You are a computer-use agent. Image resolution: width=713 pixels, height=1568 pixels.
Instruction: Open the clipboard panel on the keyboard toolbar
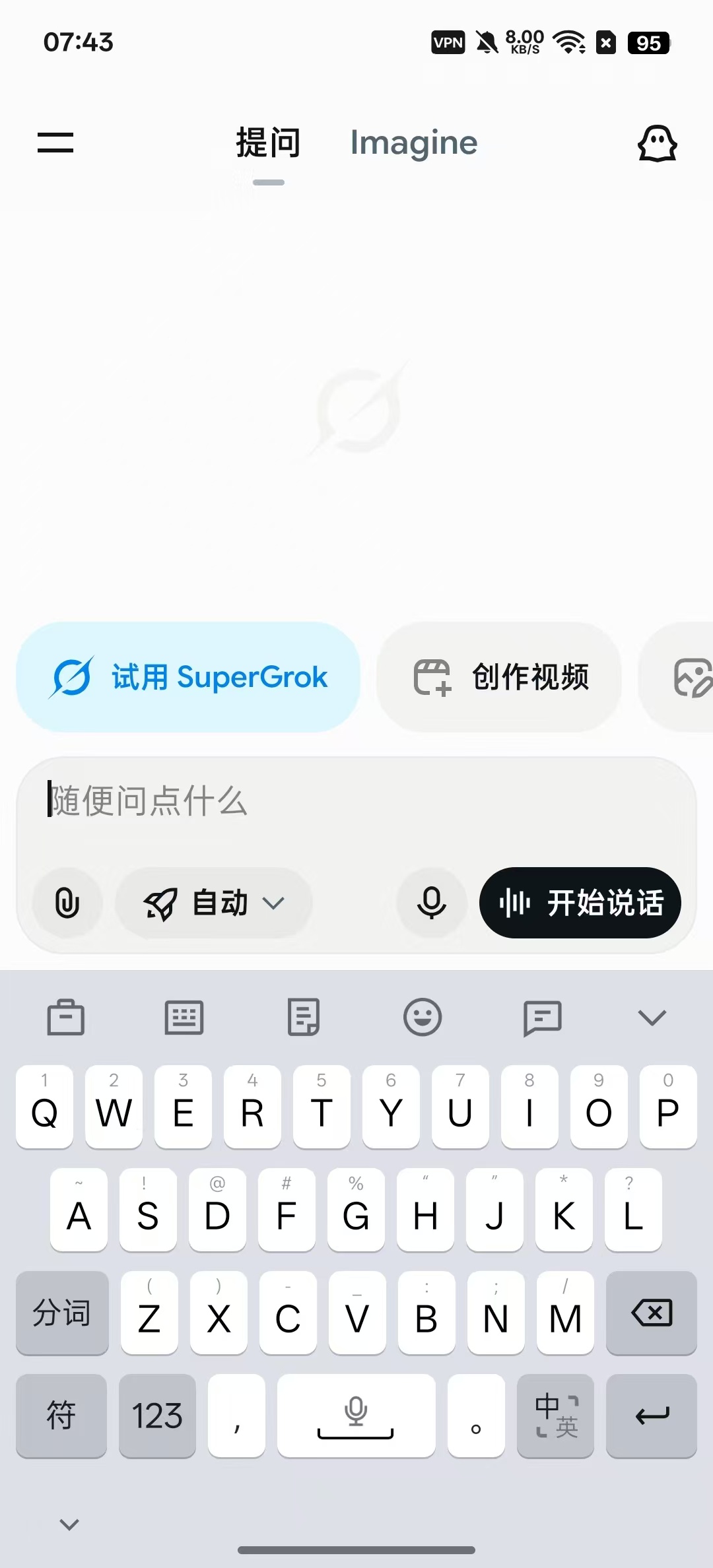[66, 1016]
